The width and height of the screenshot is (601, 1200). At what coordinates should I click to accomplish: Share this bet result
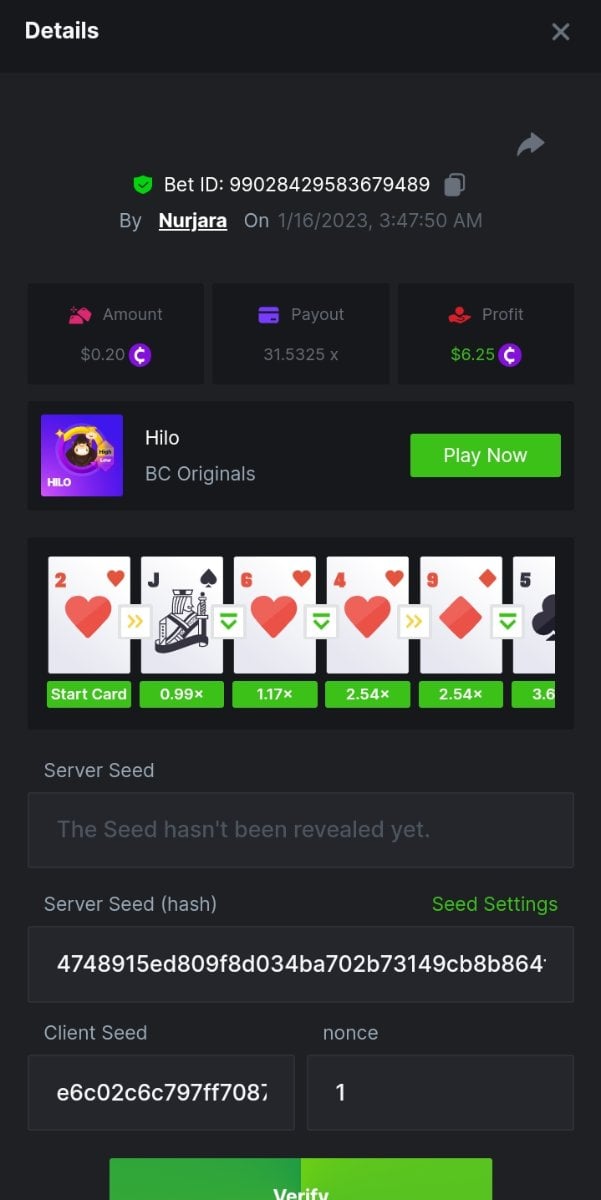pos(530,145)
